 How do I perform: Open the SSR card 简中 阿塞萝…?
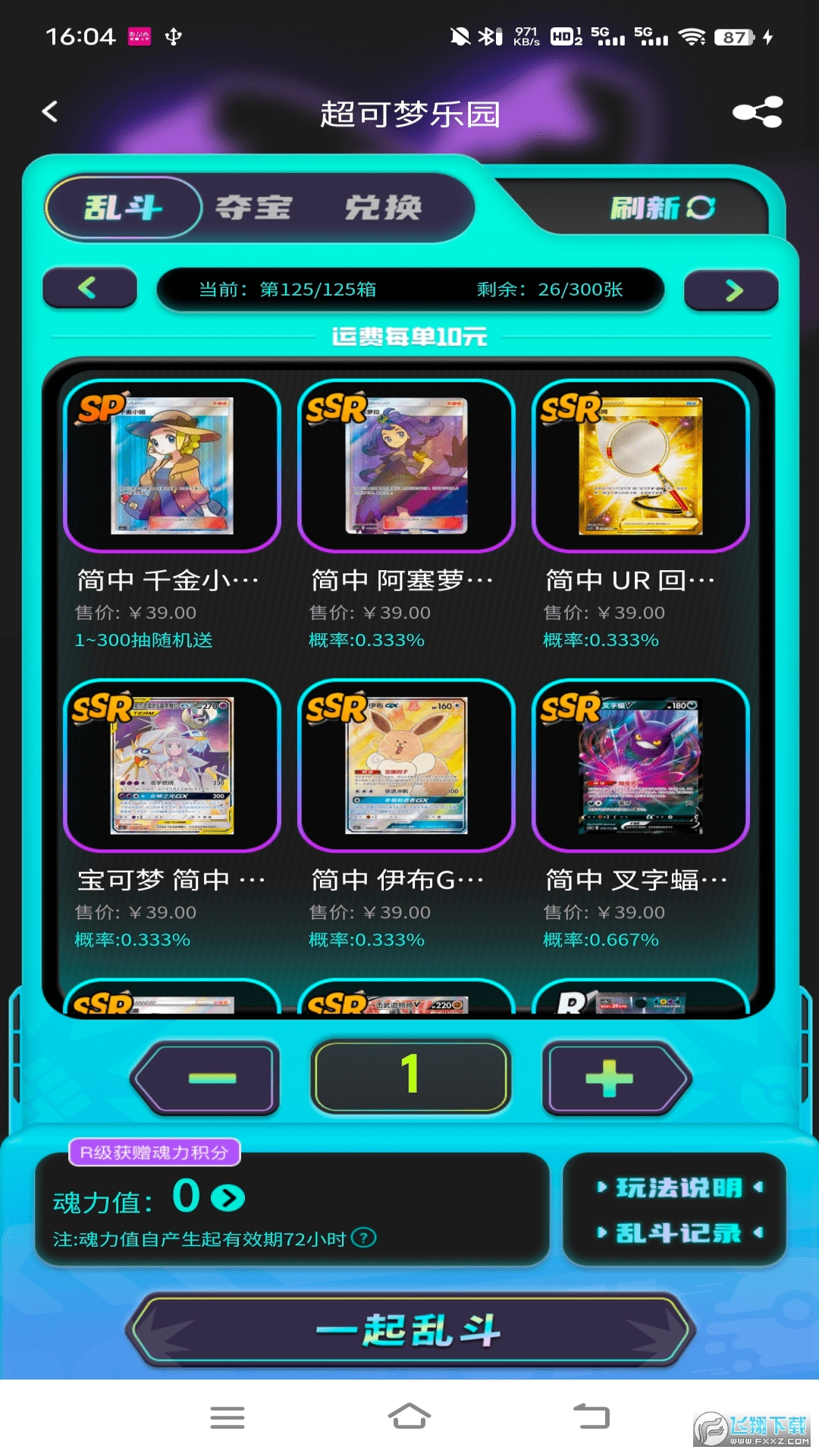pyautogui.click(x=406, y=466)
